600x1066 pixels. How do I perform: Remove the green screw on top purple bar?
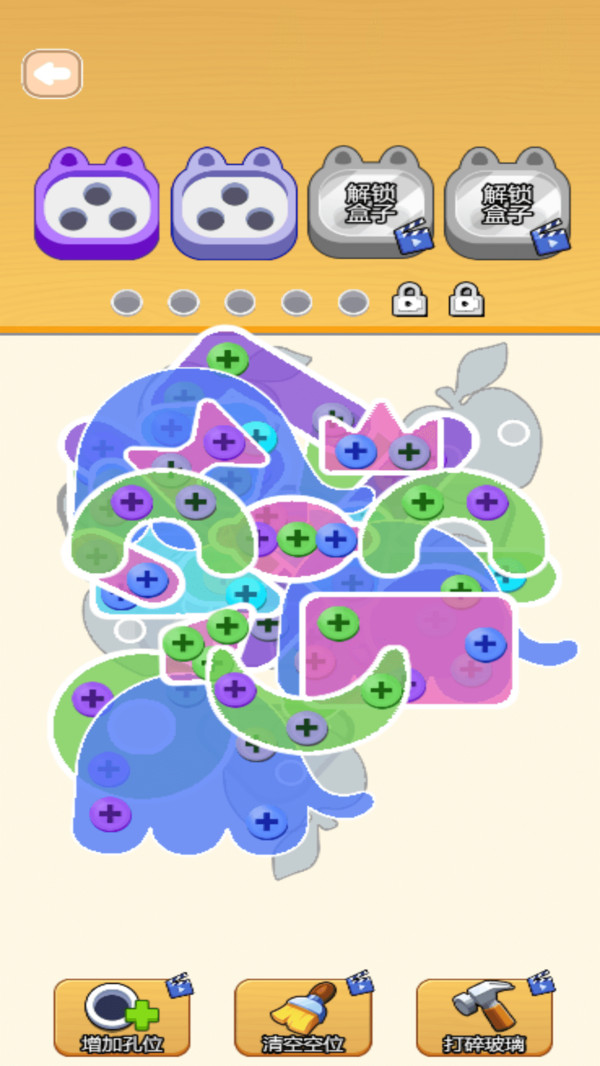228,359
